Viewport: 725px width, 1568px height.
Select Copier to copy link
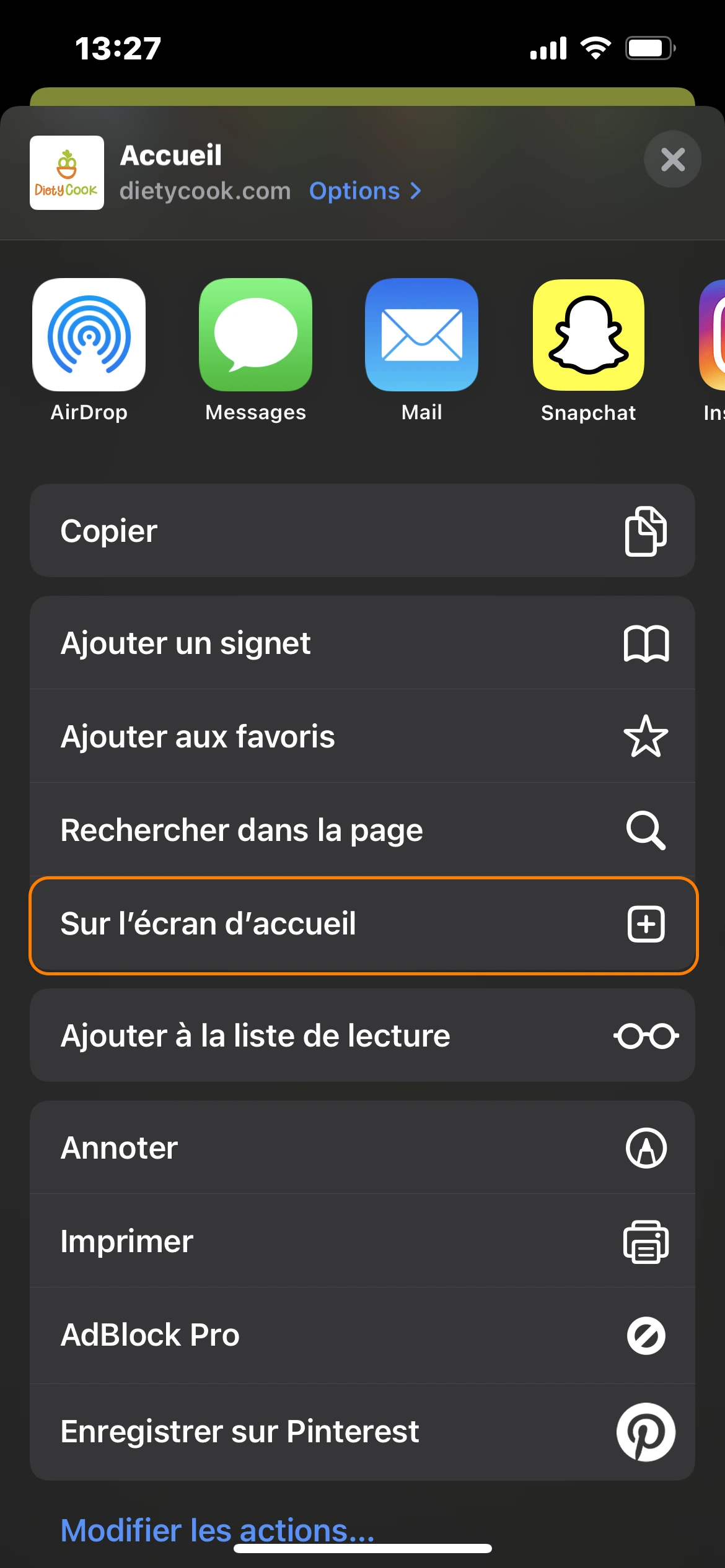362,531
